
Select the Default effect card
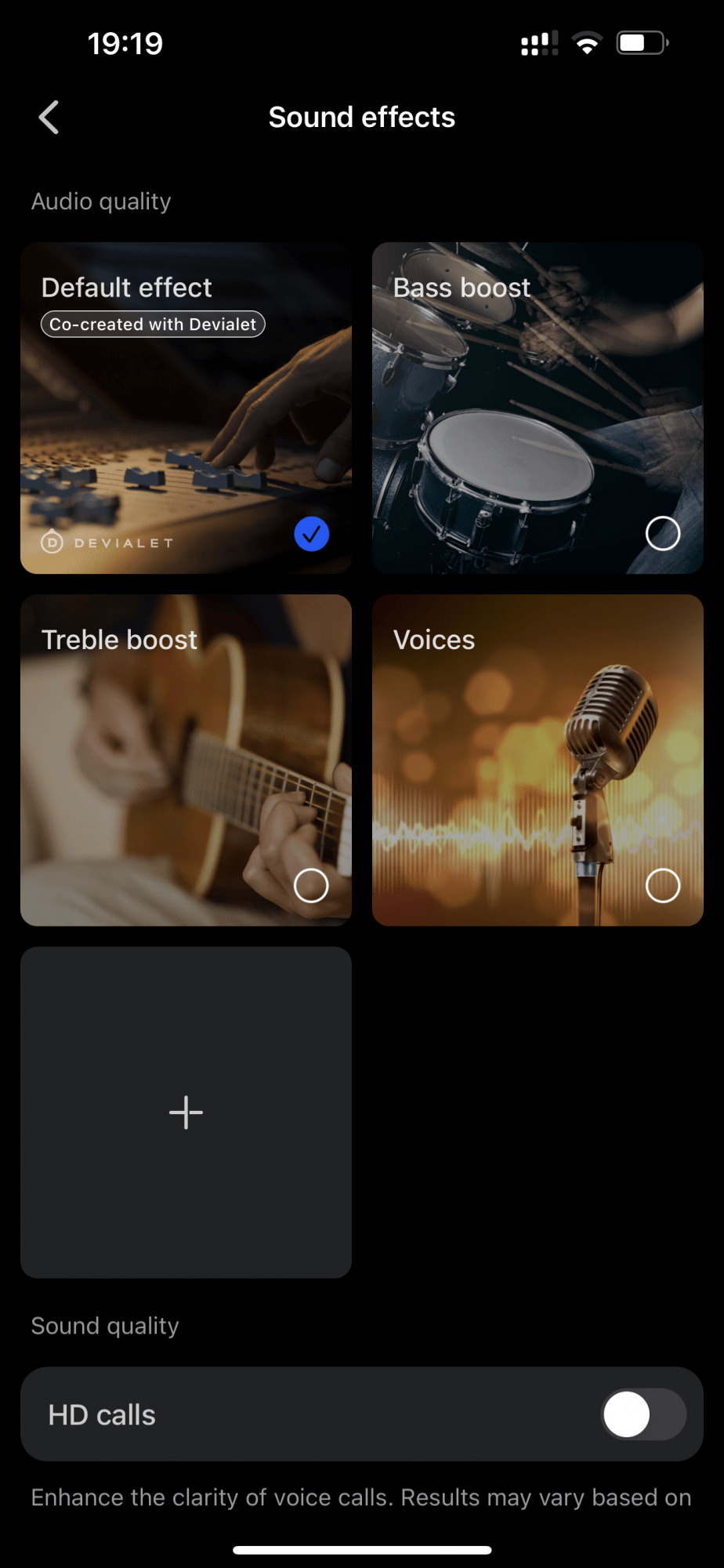click(x=186, y=408)
